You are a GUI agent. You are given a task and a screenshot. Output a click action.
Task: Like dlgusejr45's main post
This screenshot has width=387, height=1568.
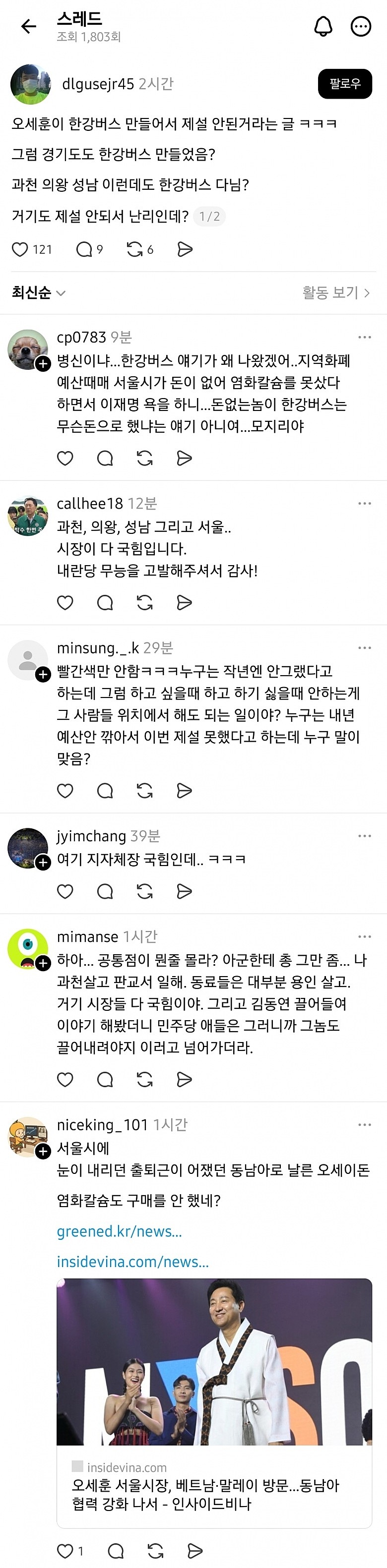tap(21, 249)
